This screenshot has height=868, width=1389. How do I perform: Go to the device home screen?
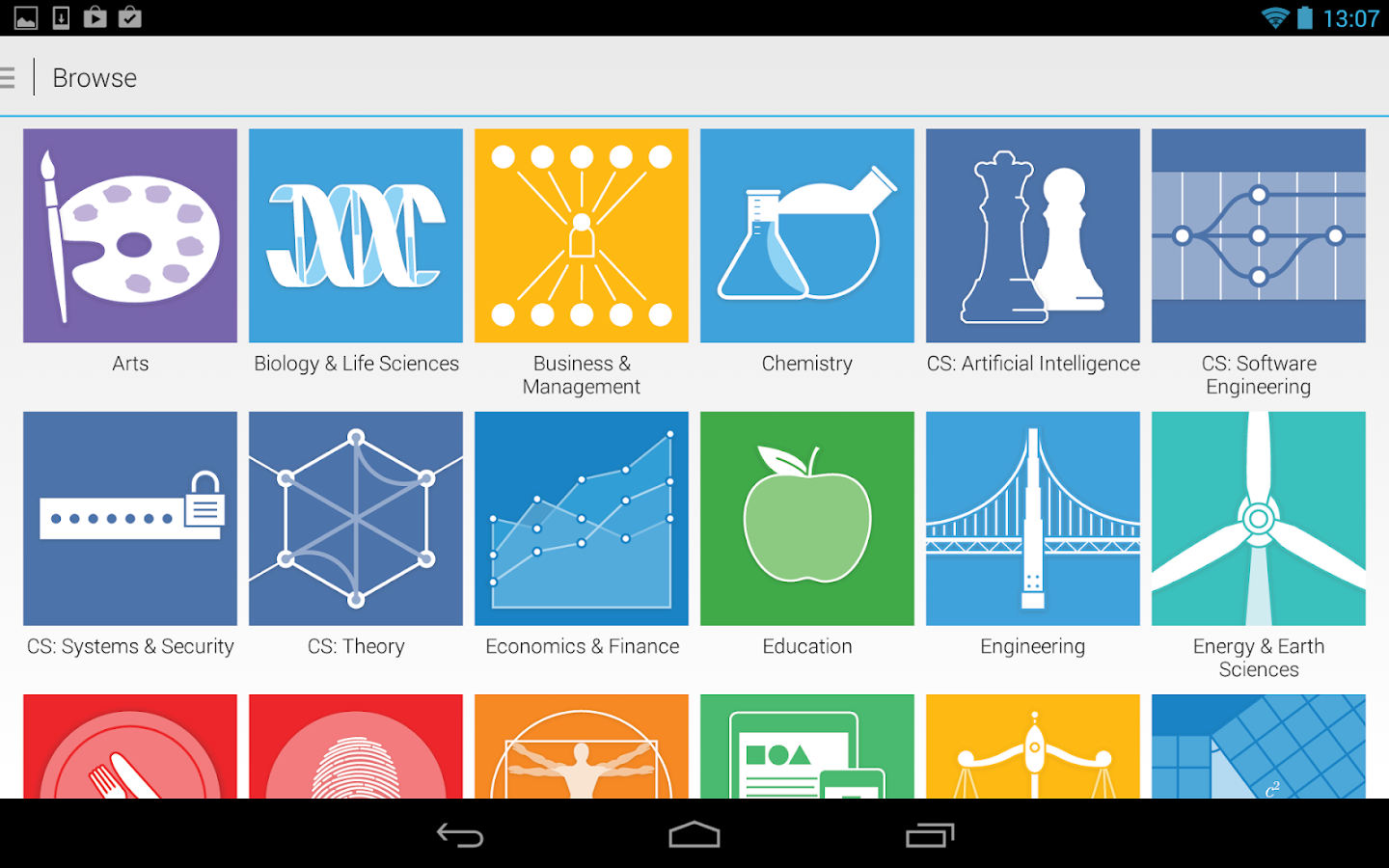click(694, 835)
